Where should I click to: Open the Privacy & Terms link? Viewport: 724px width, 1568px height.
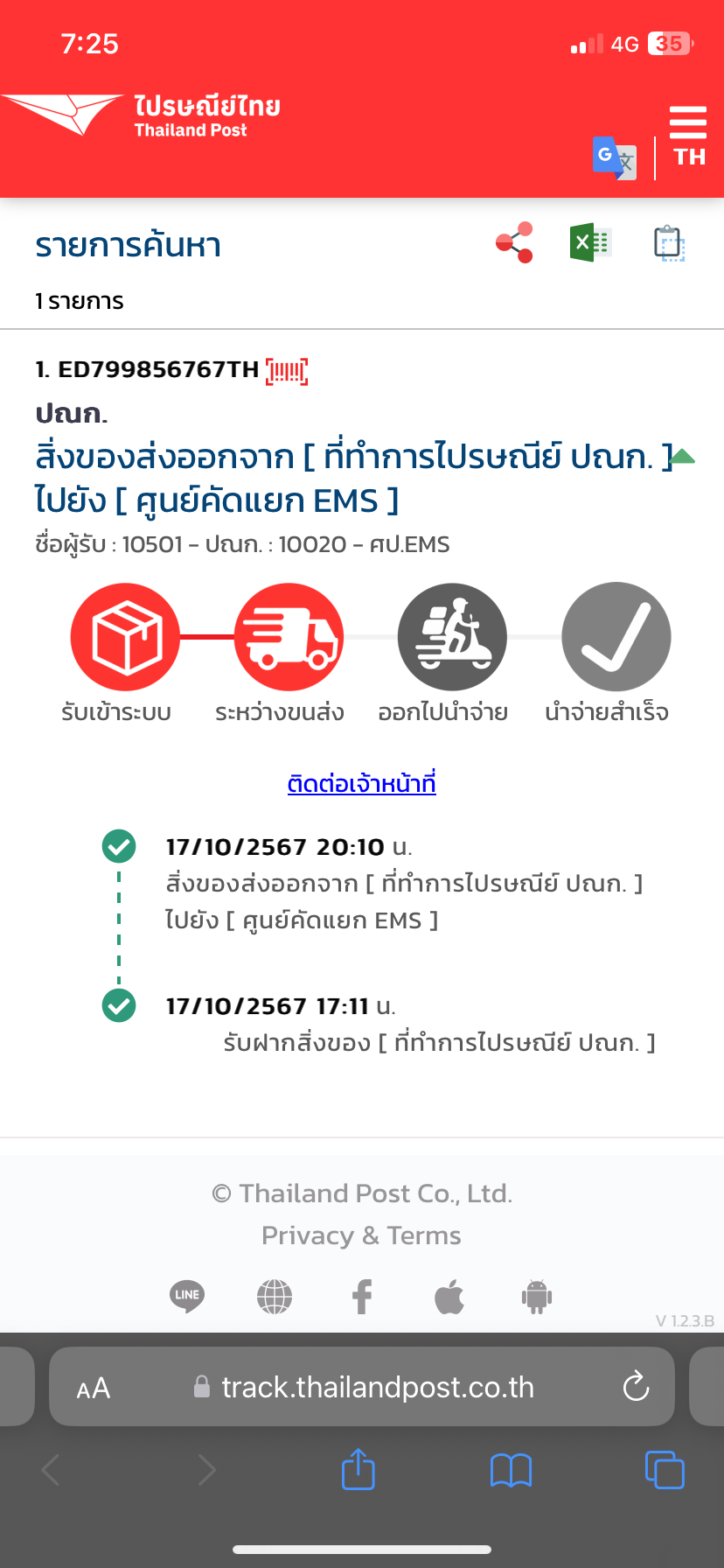pos(361,1235)
